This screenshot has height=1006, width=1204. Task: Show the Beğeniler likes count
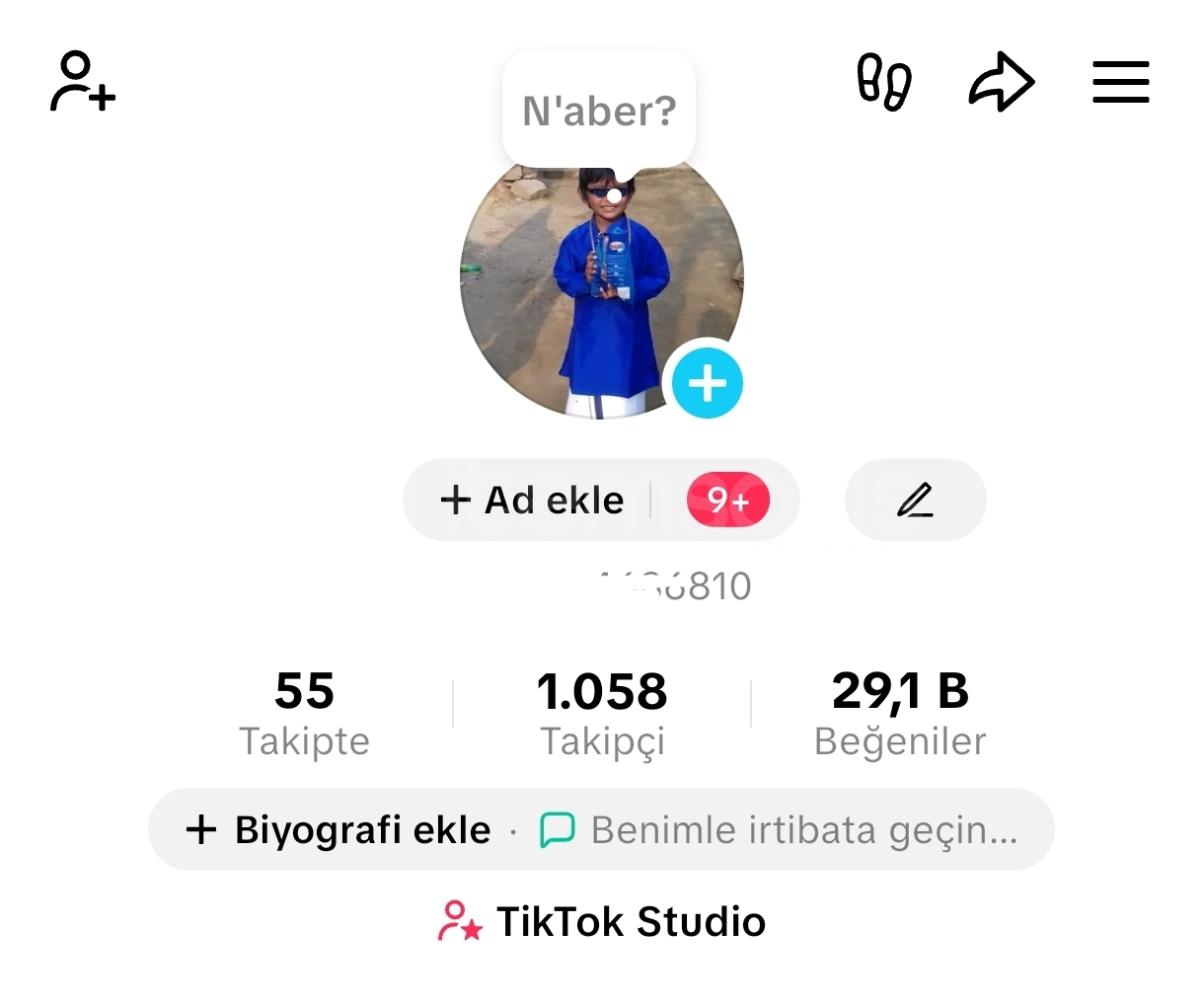click(x=900, y=713)
